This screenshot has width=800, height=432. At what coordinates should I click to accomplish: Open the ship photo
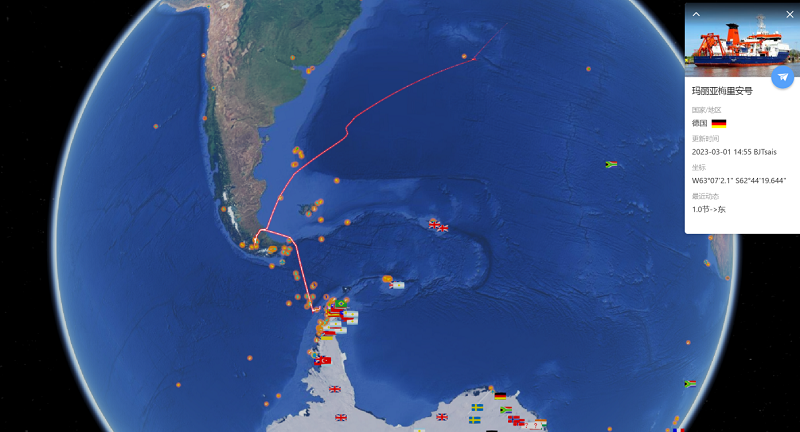735,45
